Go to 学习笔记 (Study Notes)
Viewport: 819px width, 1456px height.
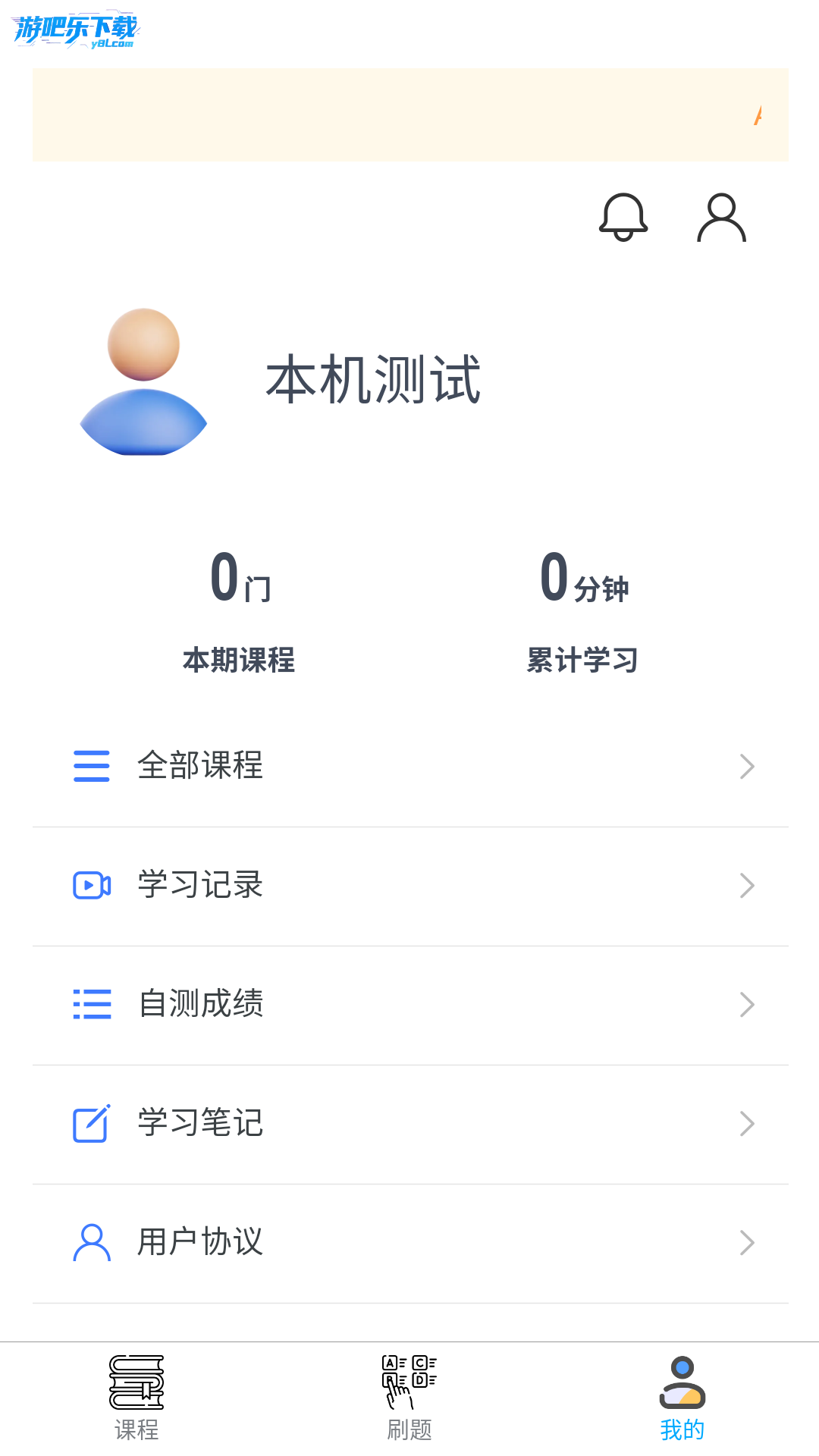click(x=409, y=1123)
